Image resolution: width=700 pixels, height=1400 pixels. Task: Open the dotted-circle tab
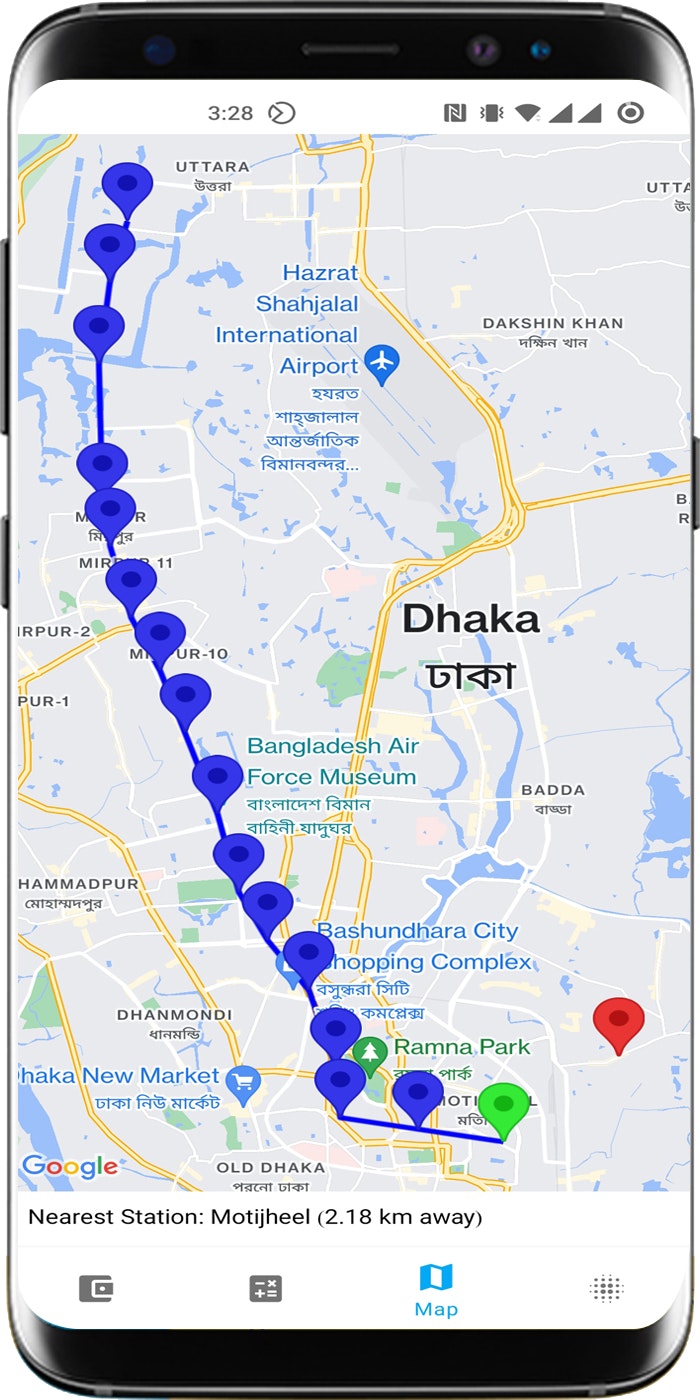(607, 1288)
